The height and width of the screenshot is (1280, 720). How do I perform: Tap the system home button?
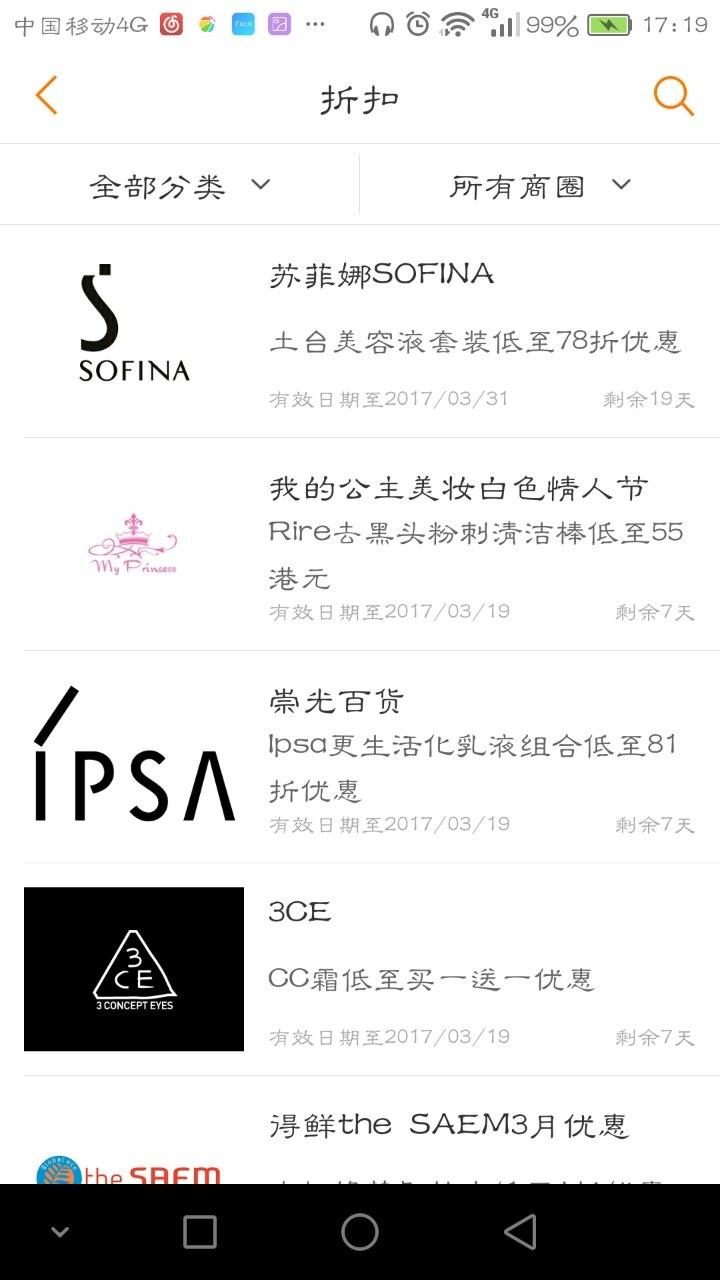(x=360, y=1232)
